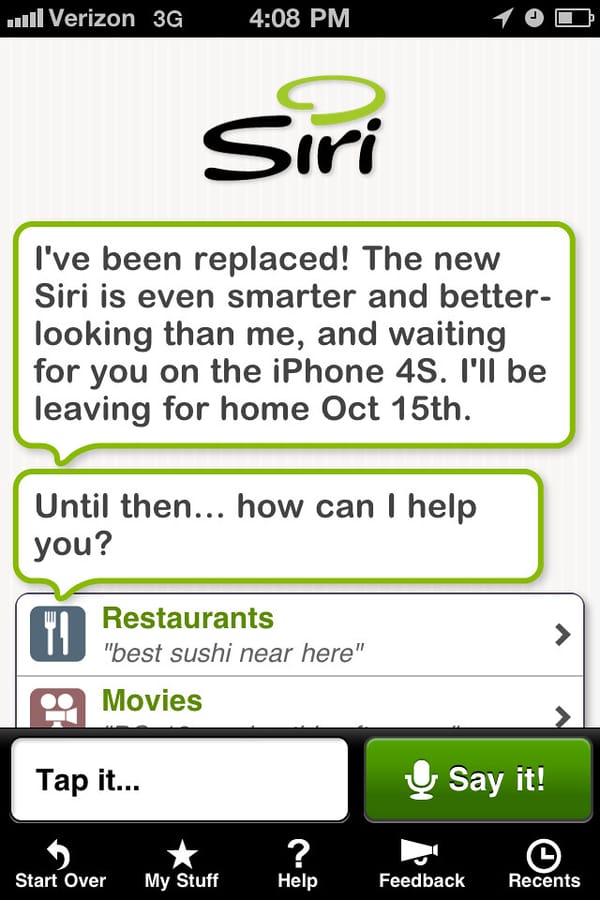Hit the Say it! microphone button

pyautogui.click(x=478, y=780)
